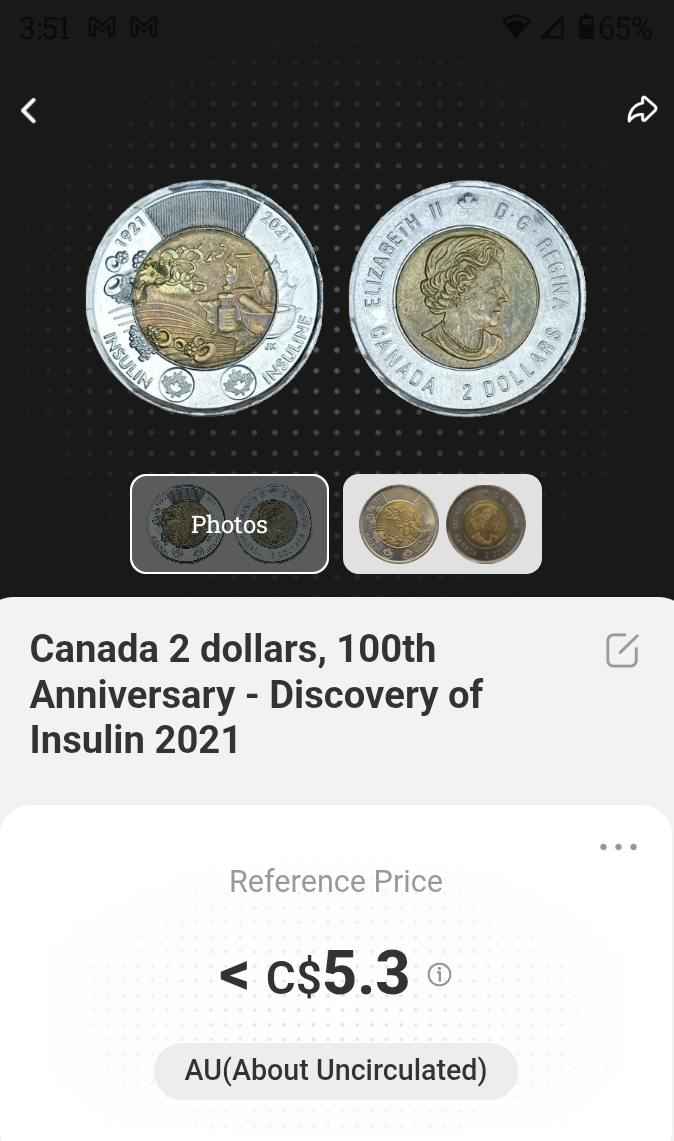Screen dimensions: 674x1141
Task: Change the AU(About Uncirculated) grade chip
Action: 336,1070
